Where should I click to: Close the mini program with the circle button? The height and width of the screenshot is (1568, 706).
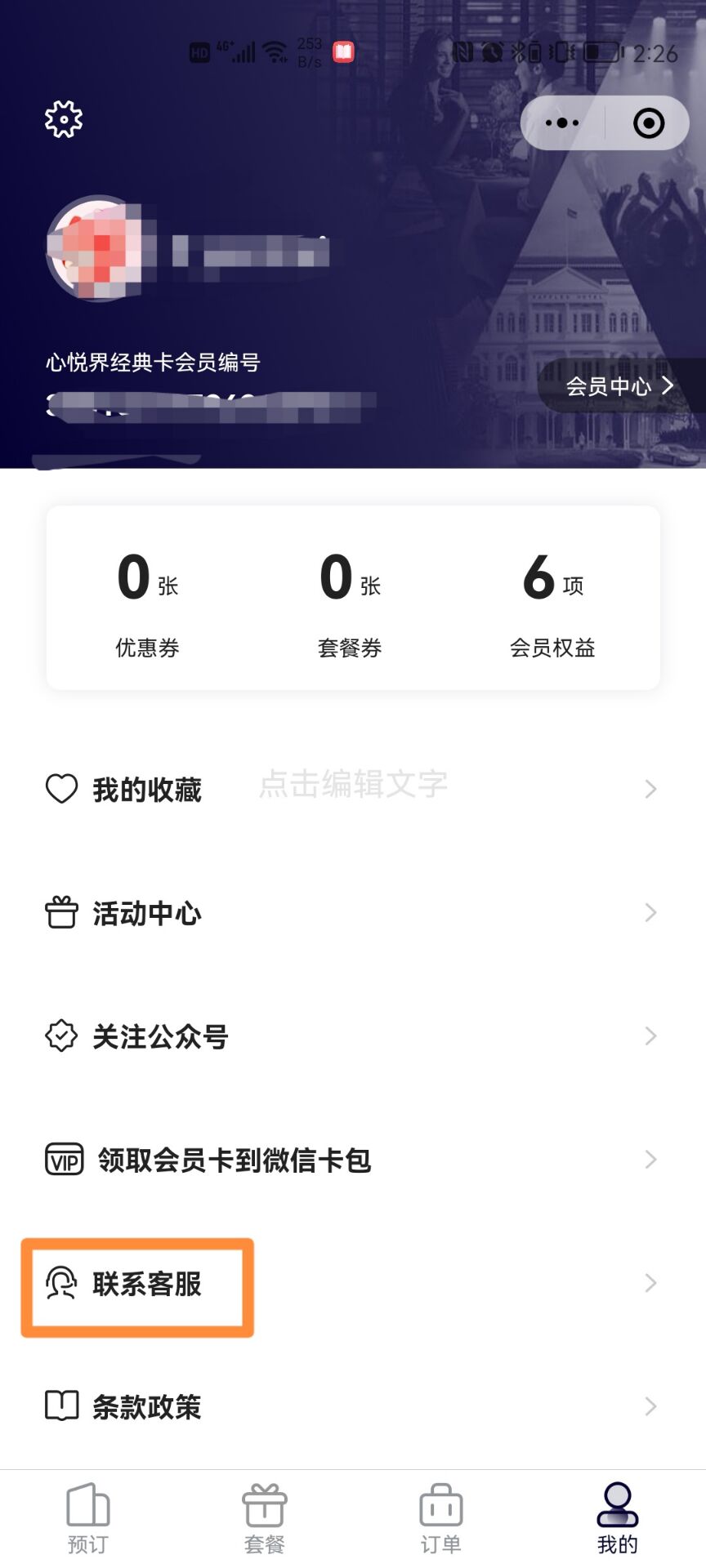click(x=649, y=123)
